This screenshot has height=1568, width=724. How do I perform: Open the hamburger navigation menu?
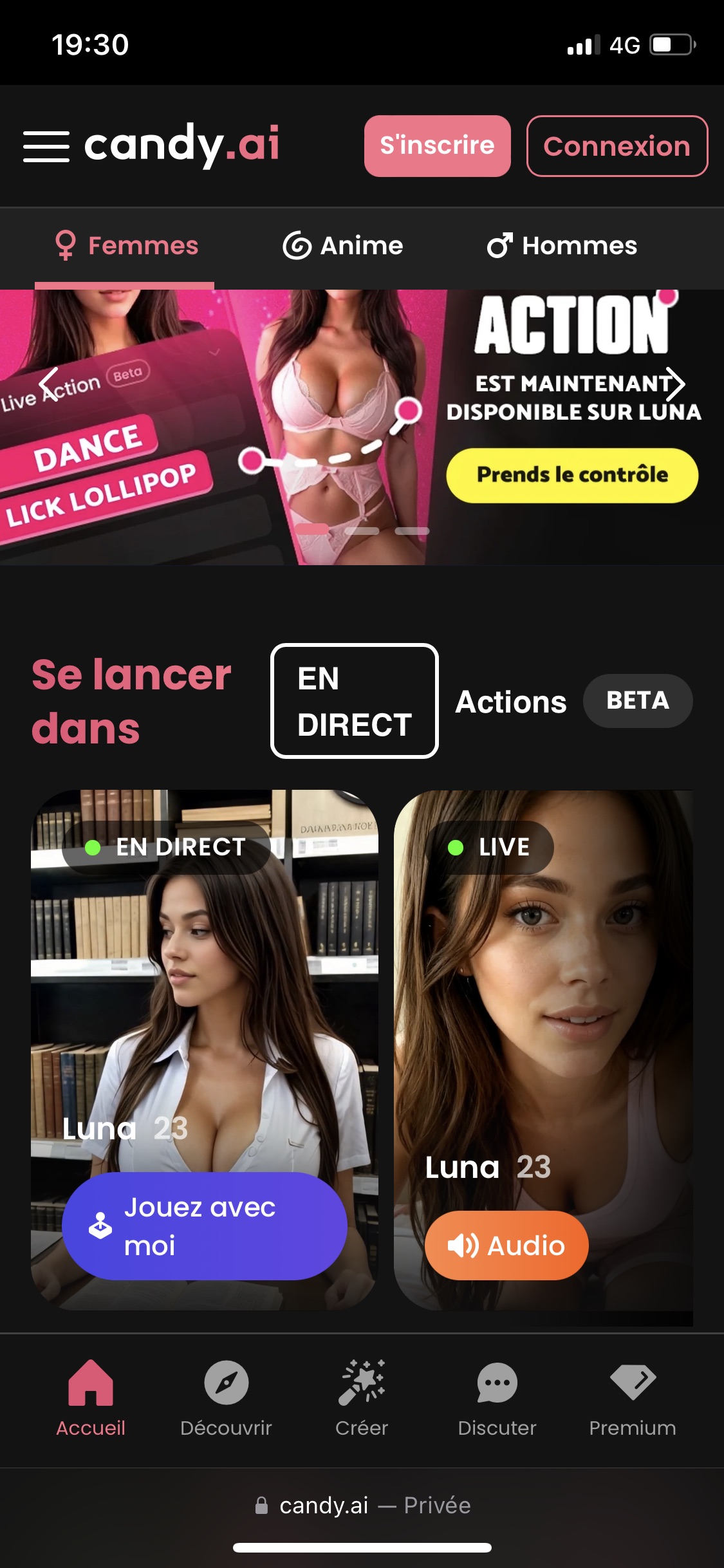point(46,147)
